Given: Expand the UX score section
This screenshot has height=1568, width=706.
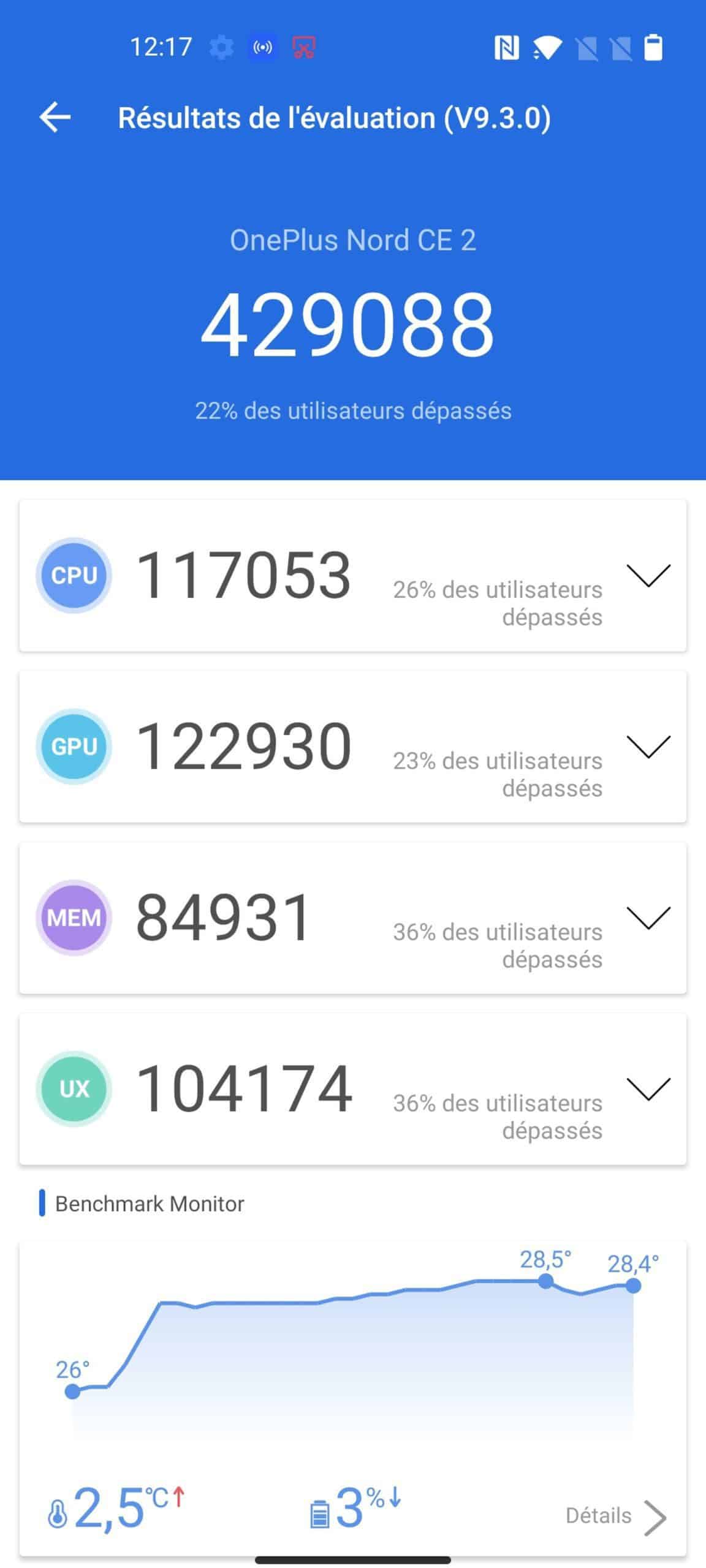Looking at the screenshot, I should (648, 1088).
